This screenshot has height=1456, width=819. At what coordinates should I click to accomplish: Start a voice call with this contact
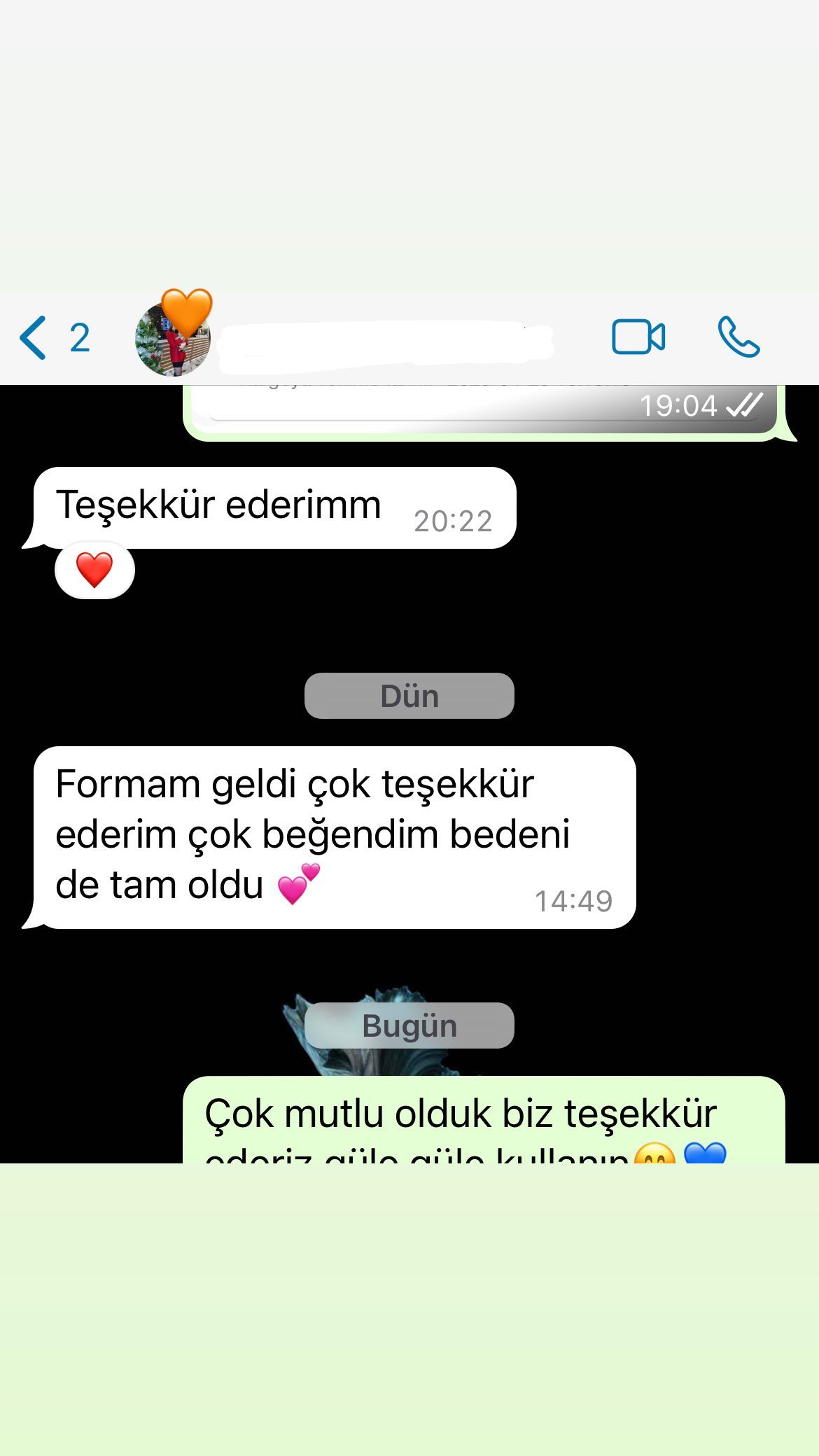tap(738, 337)
